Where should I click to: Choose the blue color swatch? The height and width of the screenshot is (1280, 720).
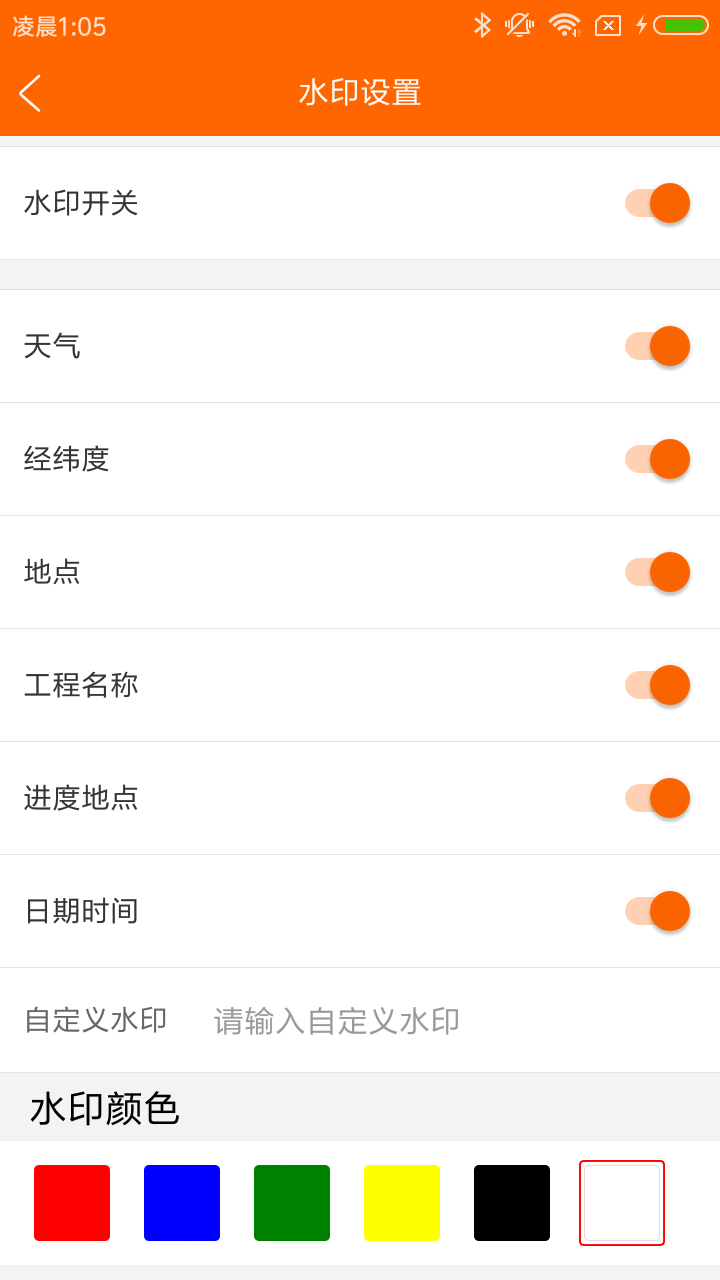point(181,1203)
